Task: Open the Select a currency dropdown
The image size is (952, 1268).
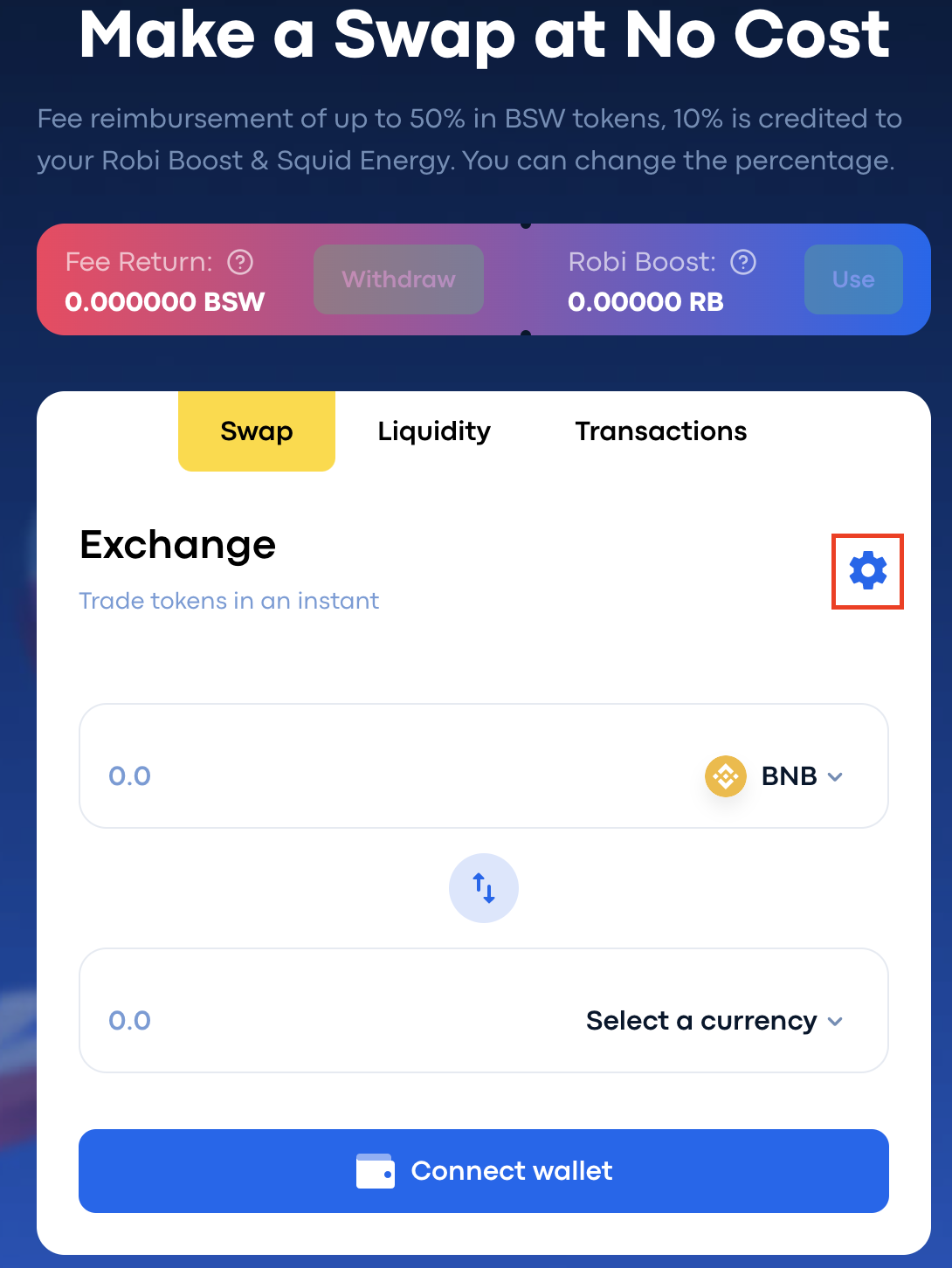Action: click(714, 1021)
